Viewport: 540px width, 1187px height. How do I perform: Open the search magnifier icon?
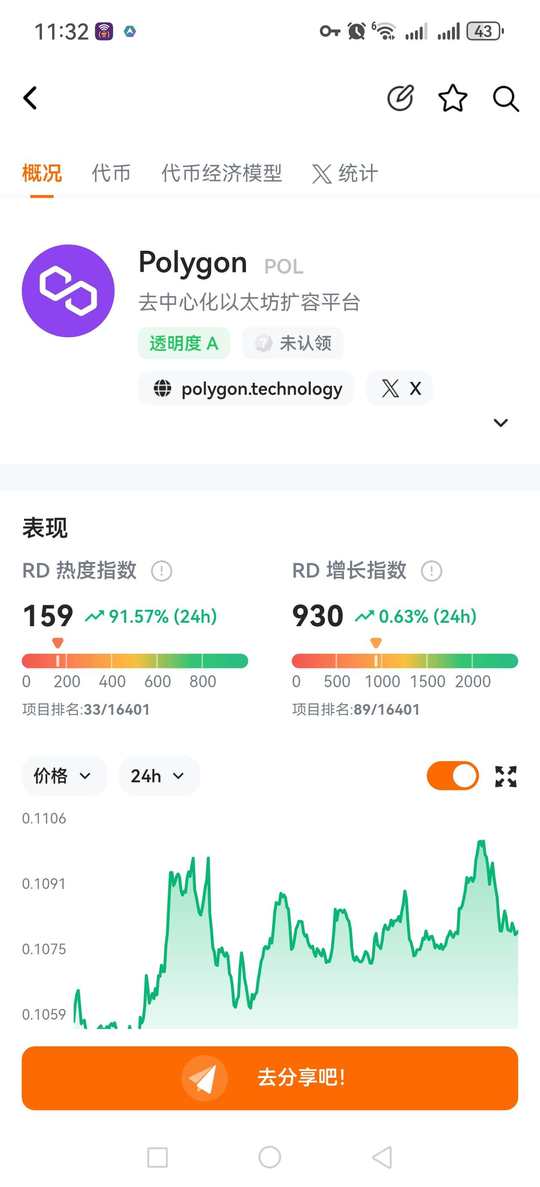506,98
